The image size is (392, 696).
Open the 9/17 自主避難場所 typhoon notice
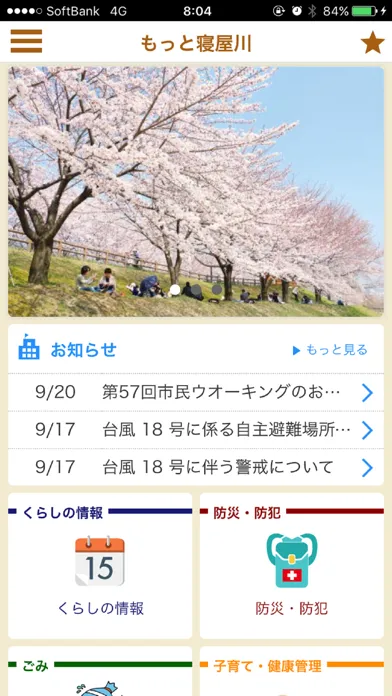pos(196,430)
